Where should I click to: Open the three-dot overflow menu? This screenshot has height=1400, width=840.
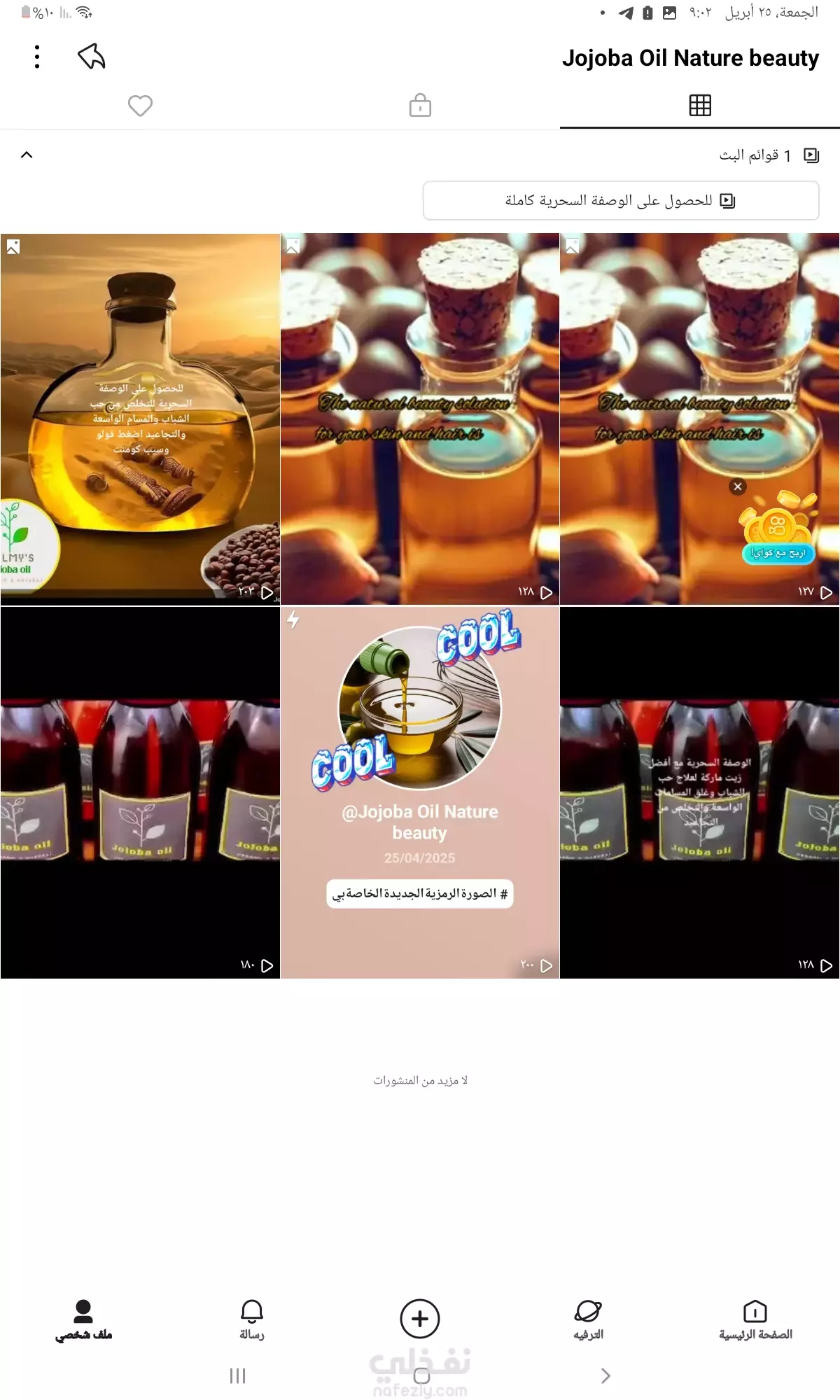tap(37, 57)
